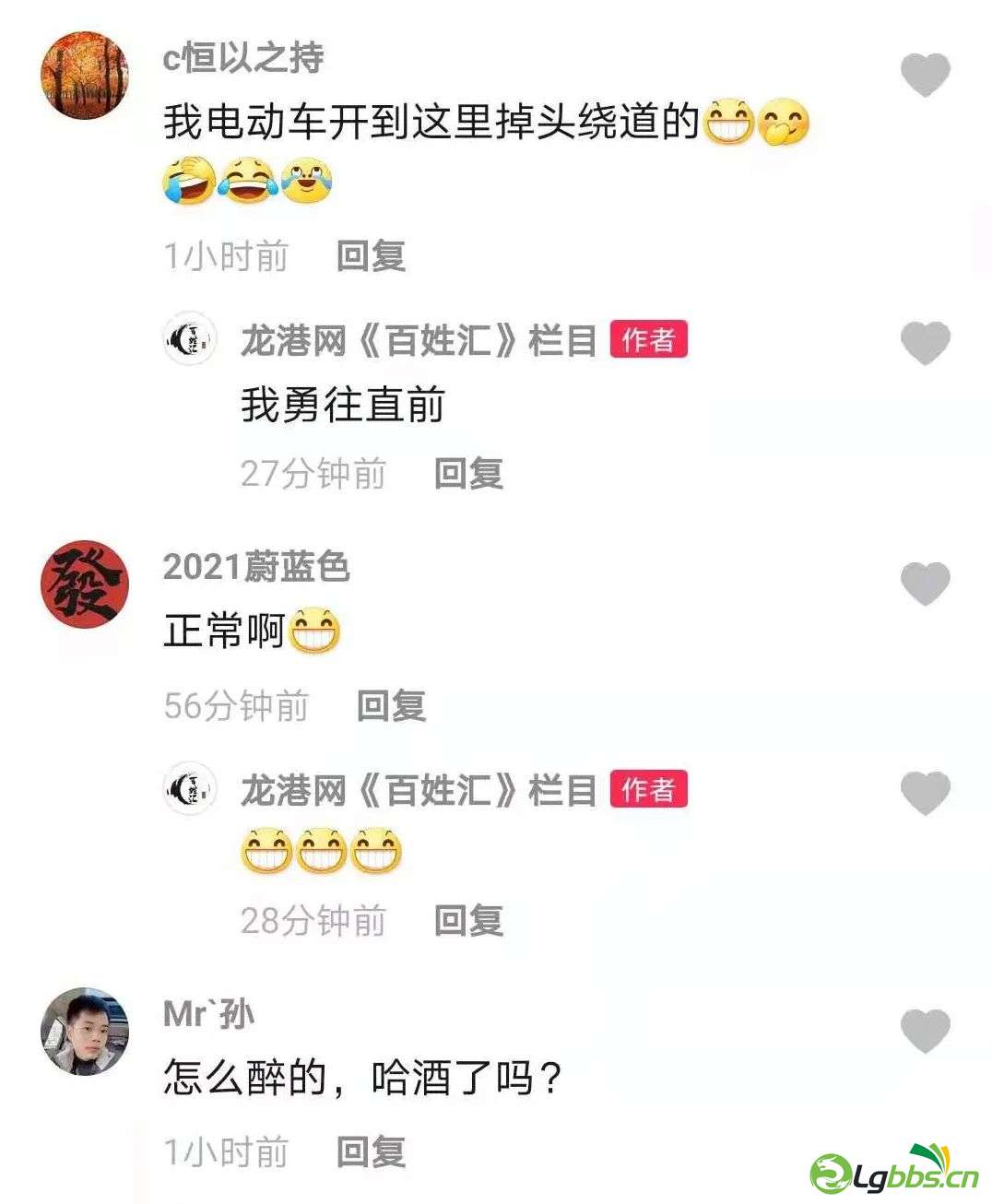Reply to the author's 我勇往直前 comment

tap(468, 474)
